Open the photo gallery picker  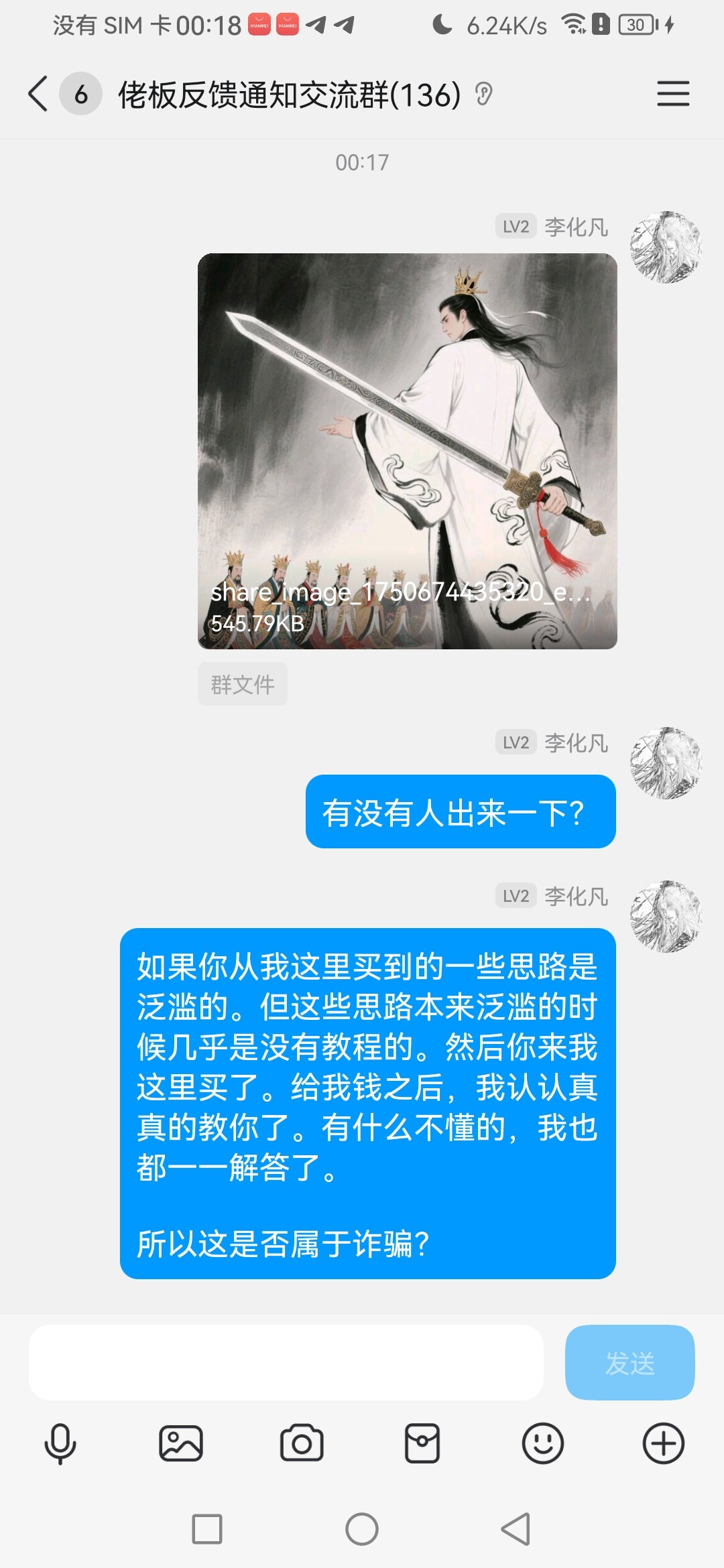coord(181,1443)
